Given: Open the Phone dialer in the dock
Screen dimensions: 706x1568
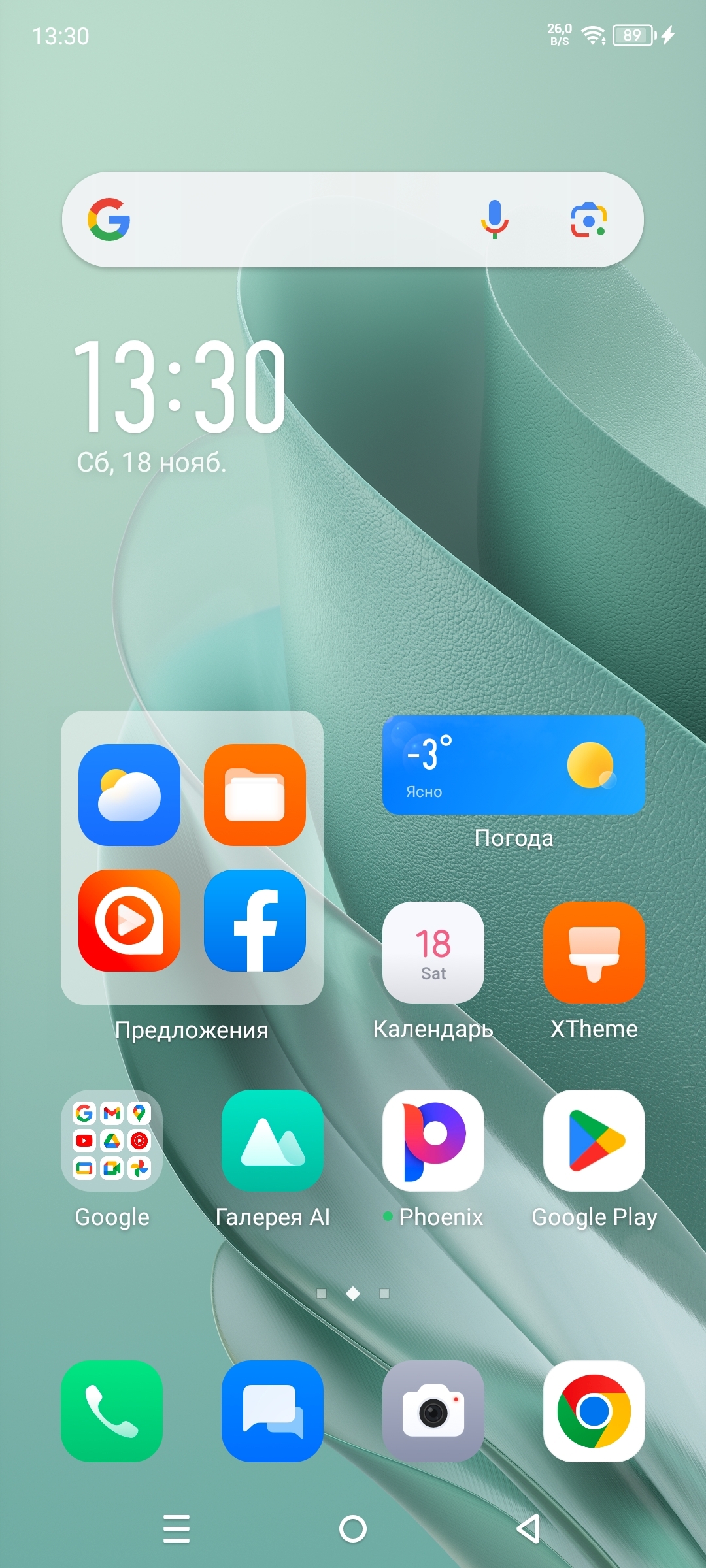Looking at the screenshot, I should [112, 1411].
